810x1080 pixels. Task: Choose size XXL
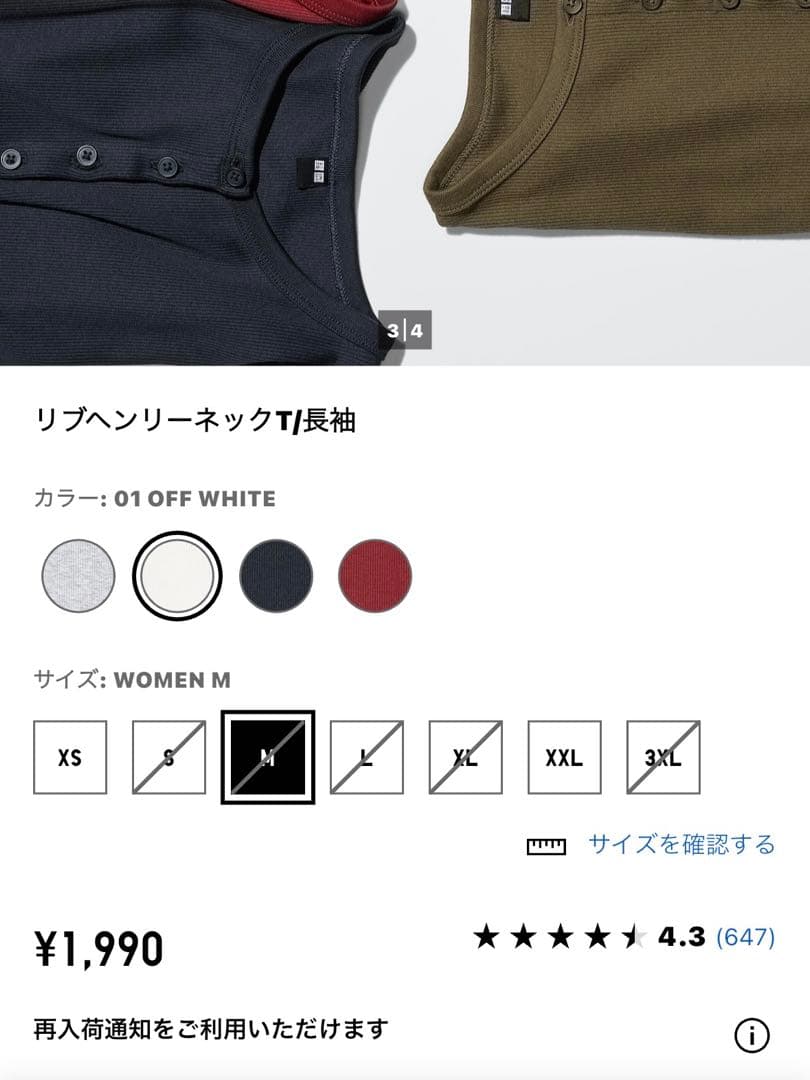[x=565, y=758]
